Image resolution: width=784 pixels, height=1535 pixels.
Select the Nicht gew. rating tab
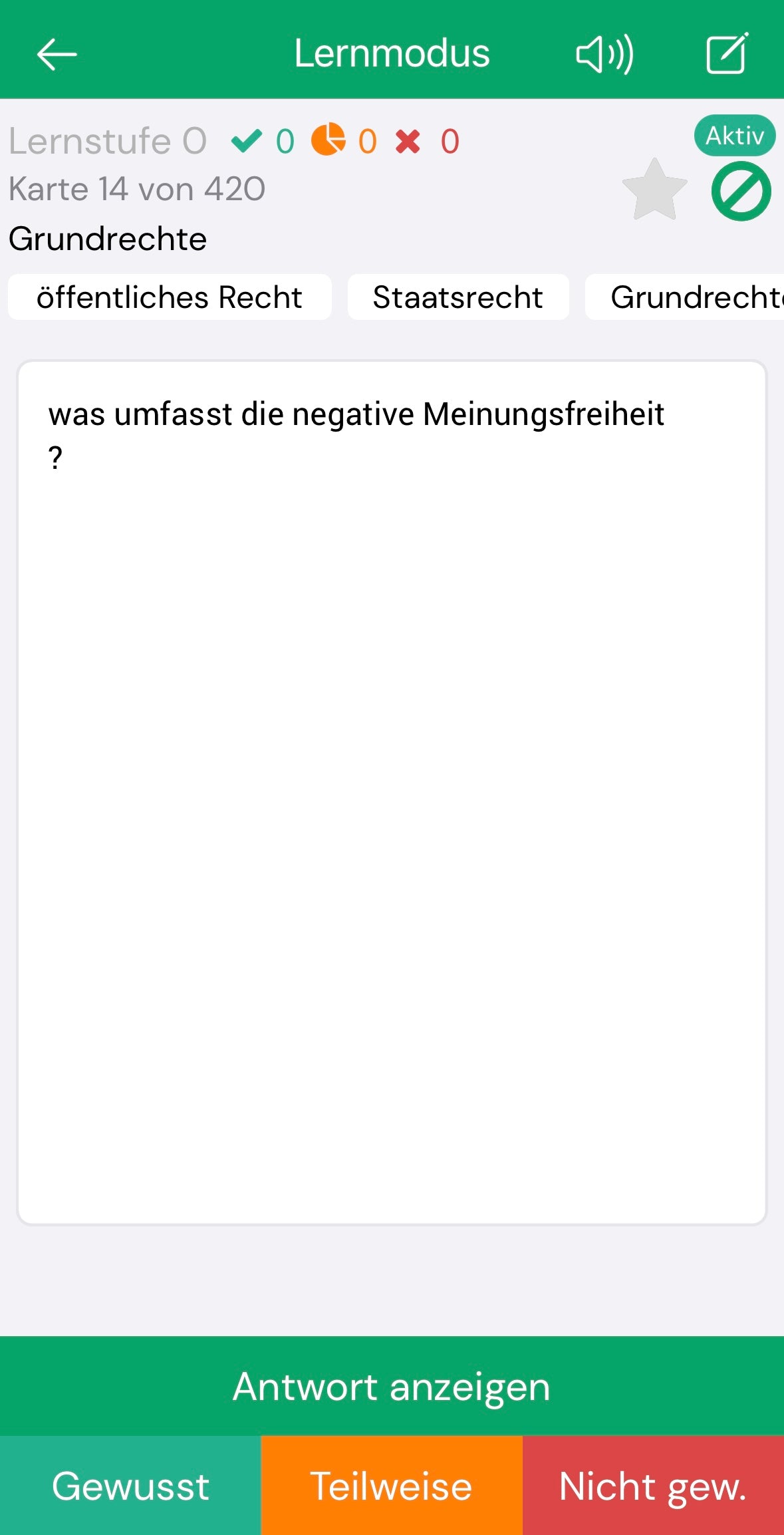[653, 1487]
